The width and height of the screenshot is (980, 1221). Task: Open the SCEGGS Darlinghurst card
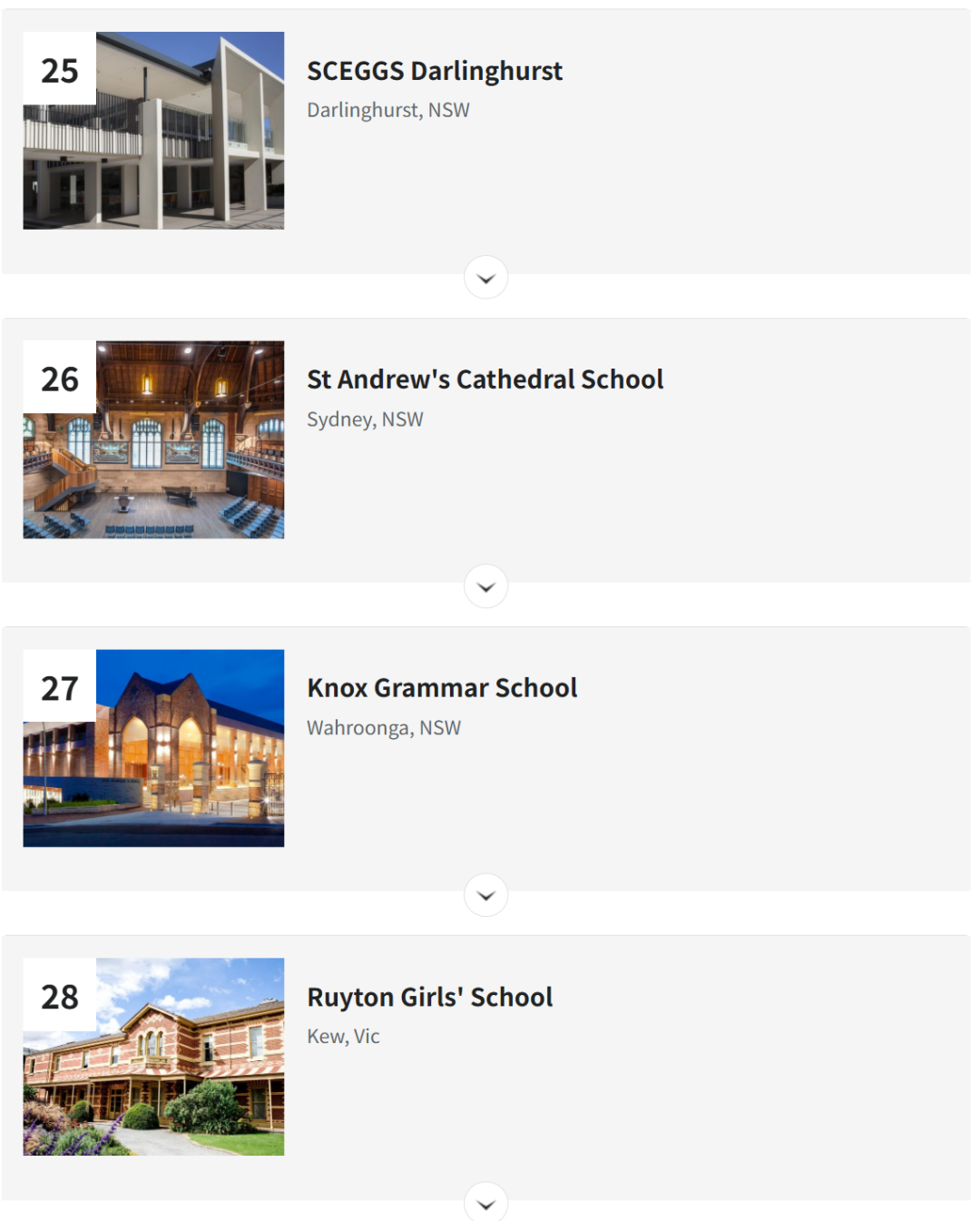click(434, 71)
